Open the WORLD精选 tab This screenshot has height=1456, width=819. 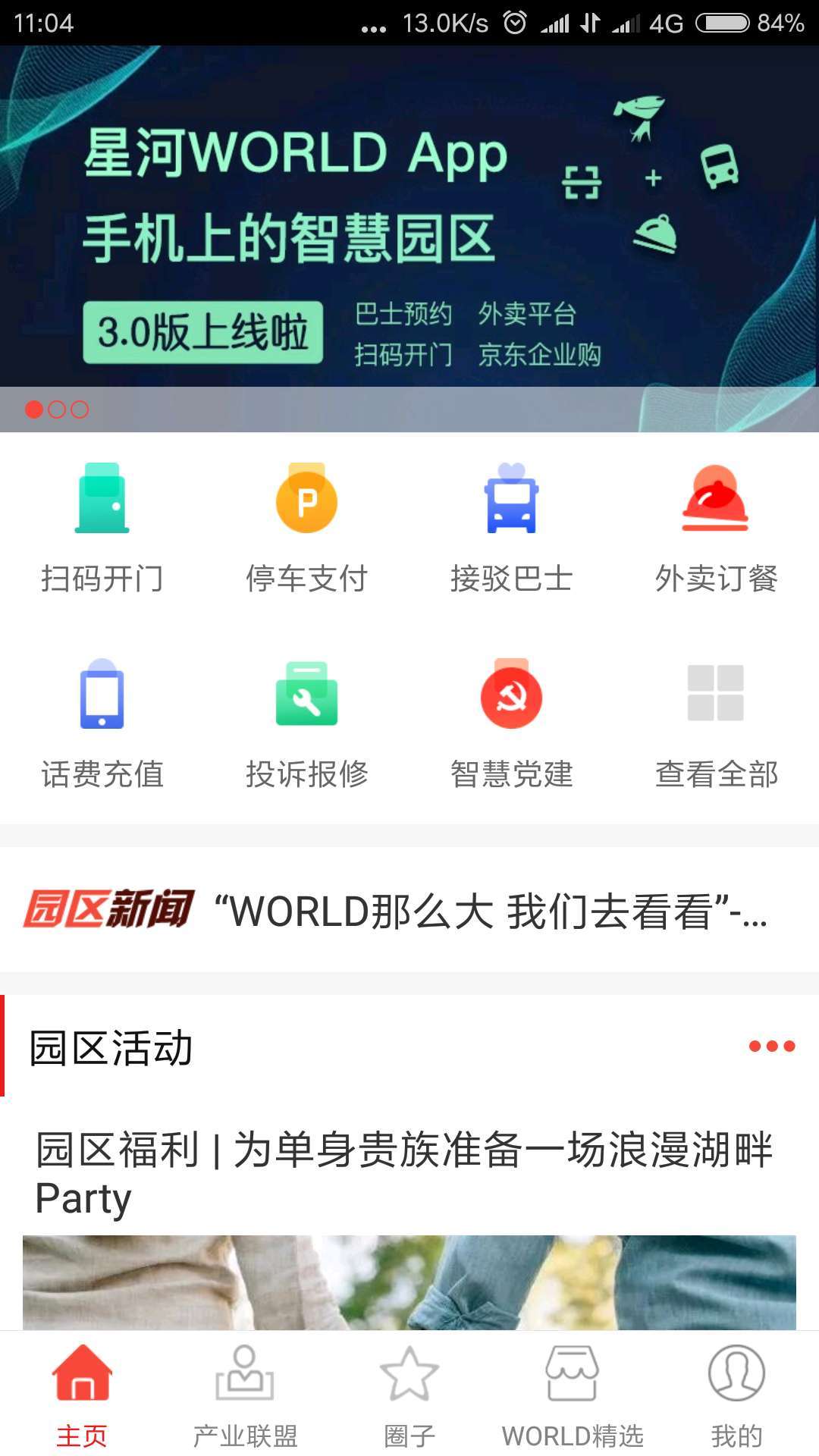coord(573,1403)
